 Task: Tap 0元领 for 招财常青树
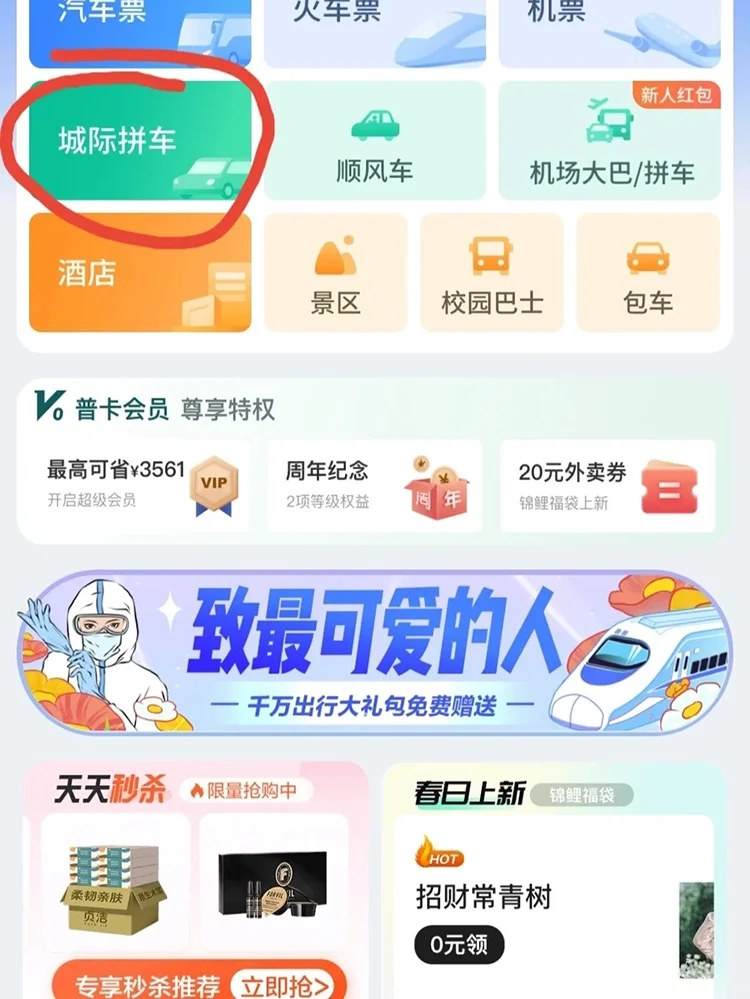click(459, 944)
